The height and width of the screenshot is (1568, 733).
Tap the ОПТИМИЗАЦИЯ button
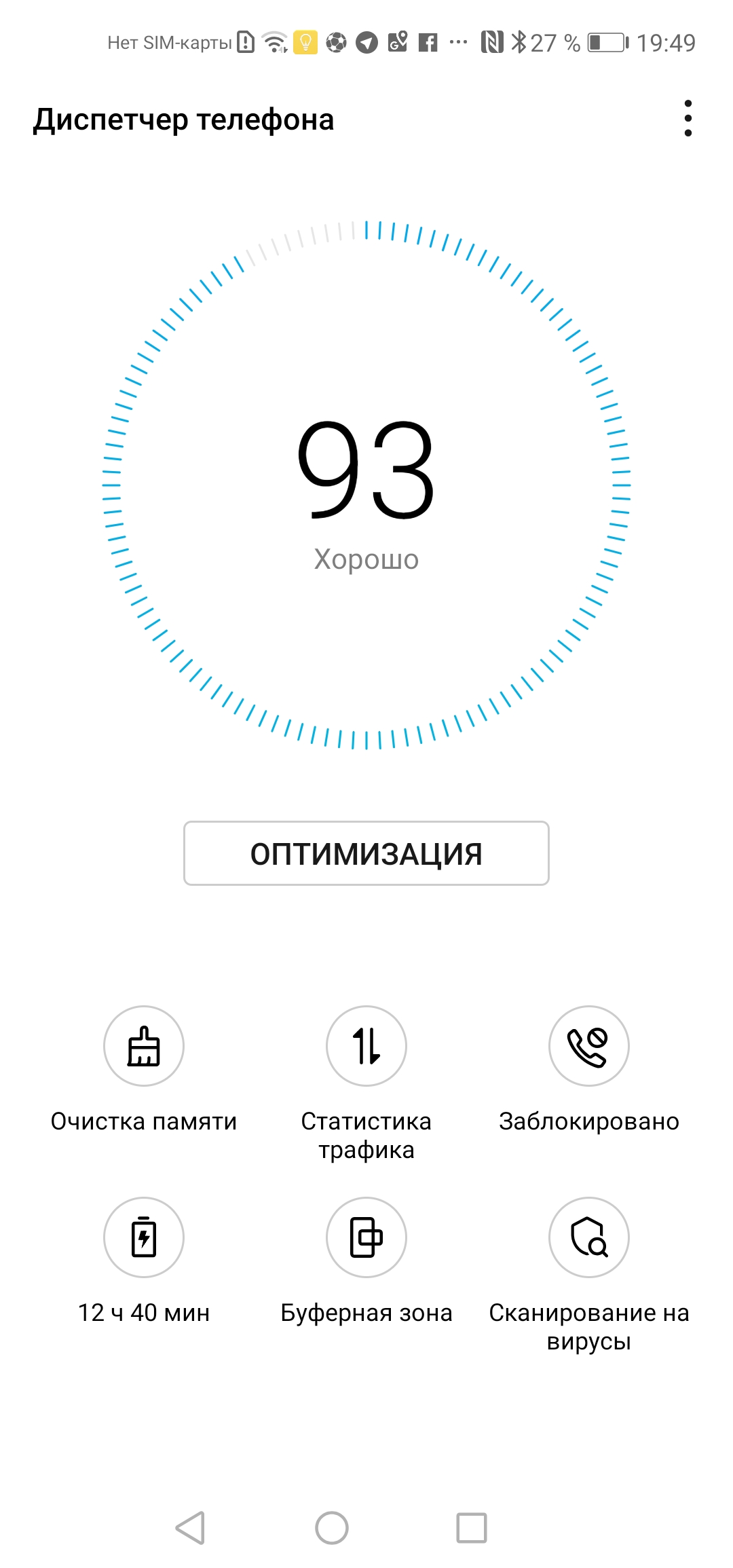(x=366, y=853)
